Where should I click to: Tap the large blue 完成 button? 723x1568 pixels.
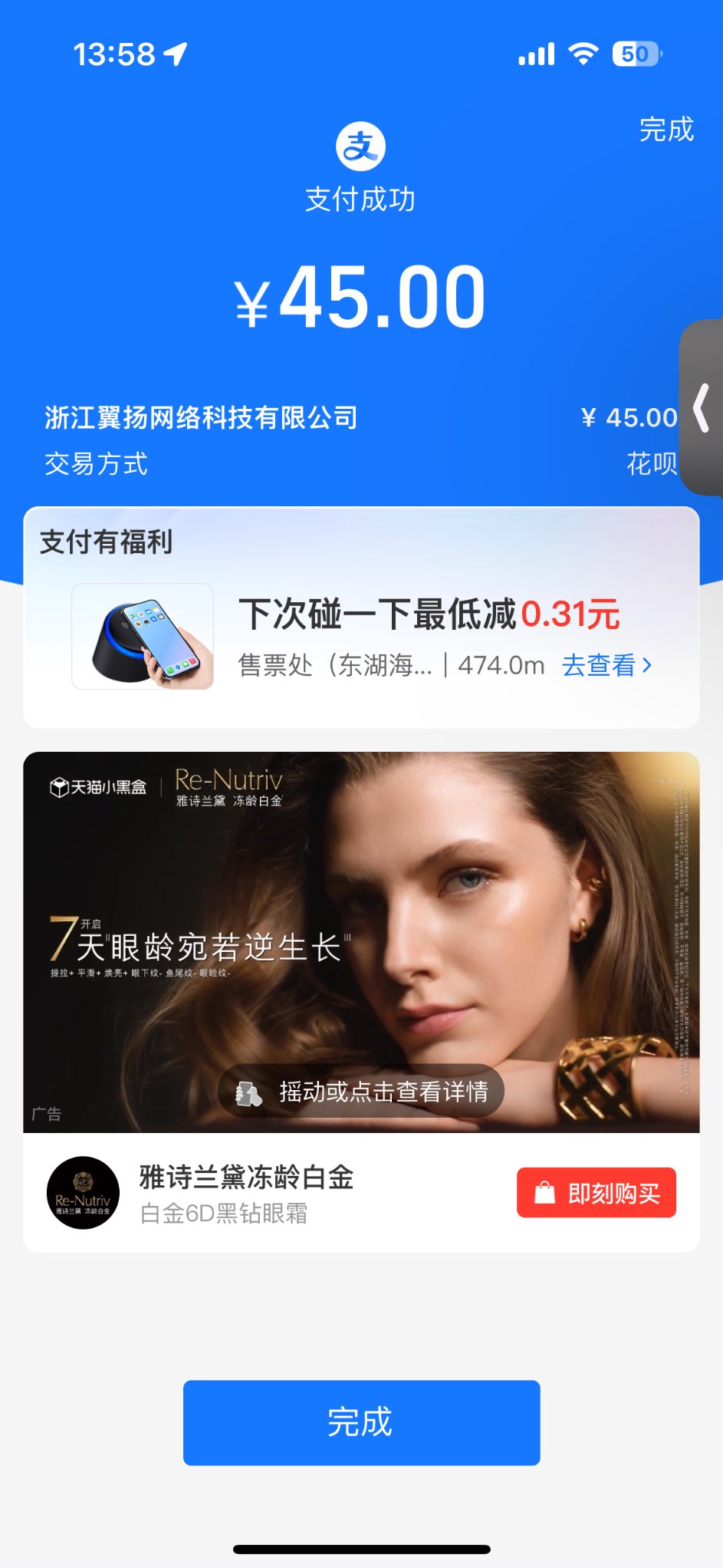point(361,1422)
